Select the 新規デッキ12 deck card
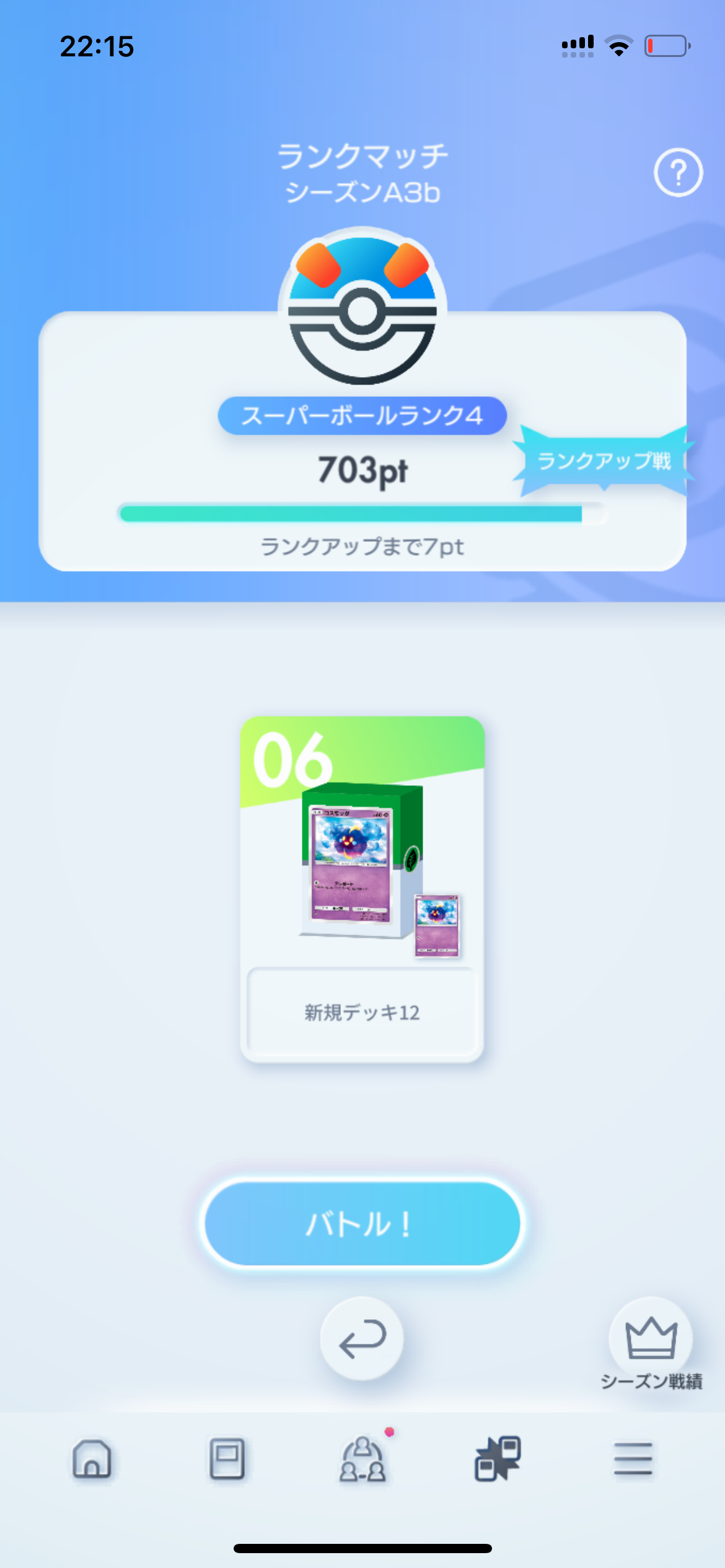Image resolution: width=725 pixels, height=1568 pixels. pos(362,889)
